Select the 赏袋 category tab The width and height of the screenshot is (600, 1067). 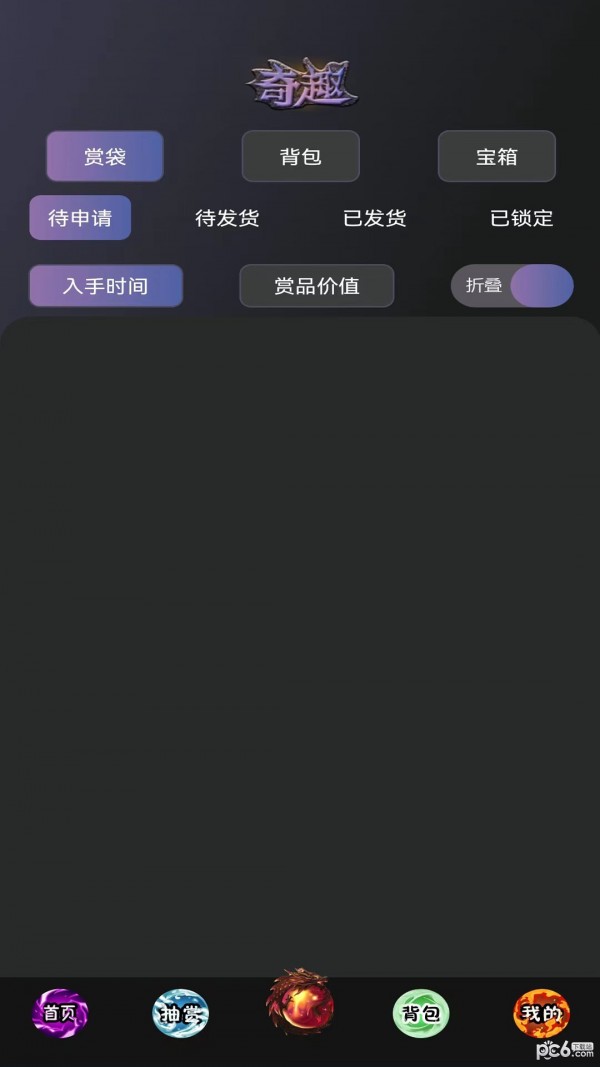[x=105, y=157]
